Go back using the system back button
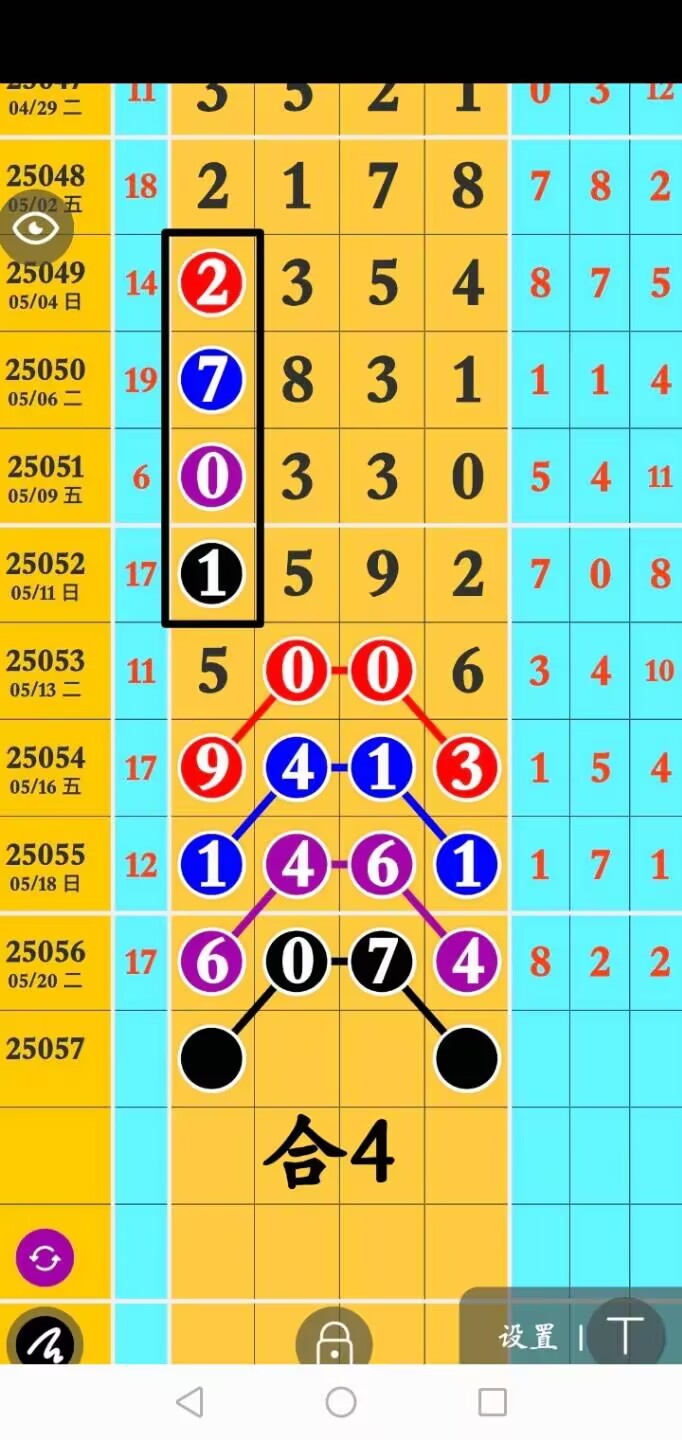Image resolution: width=682 pixels, height=1440 pixels. [x=190, y=1402]
